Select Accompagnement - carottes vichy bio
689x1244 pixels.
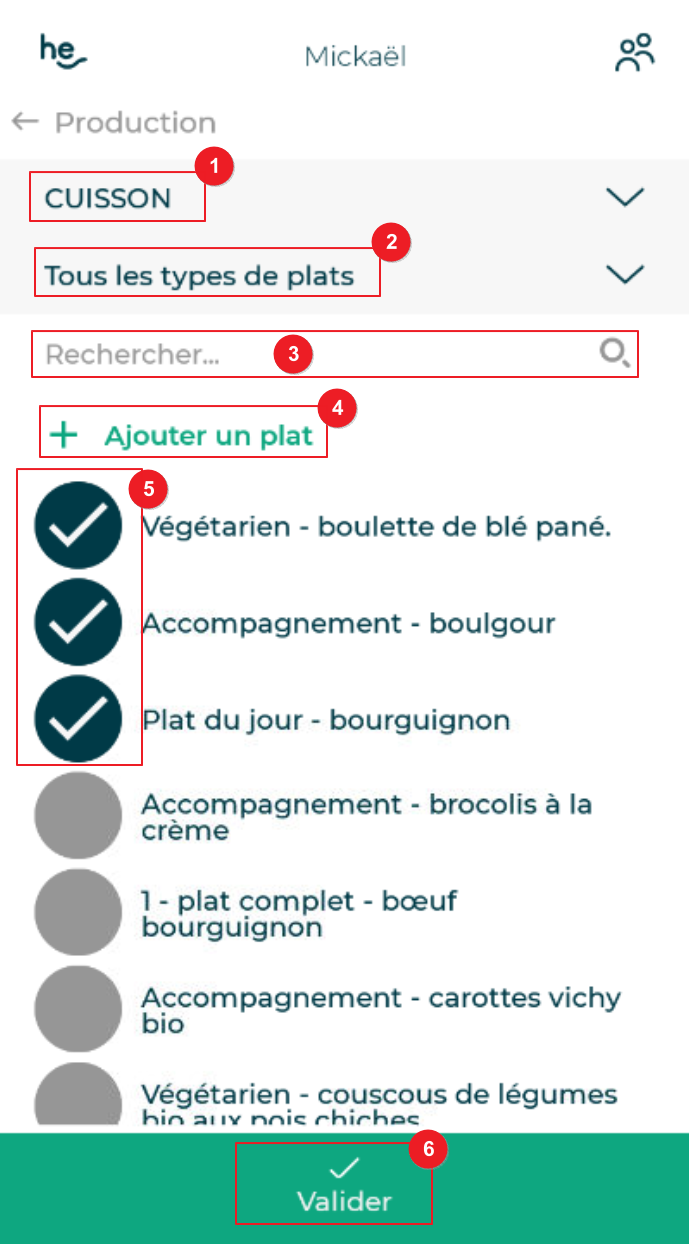[x=78, y=1010]
